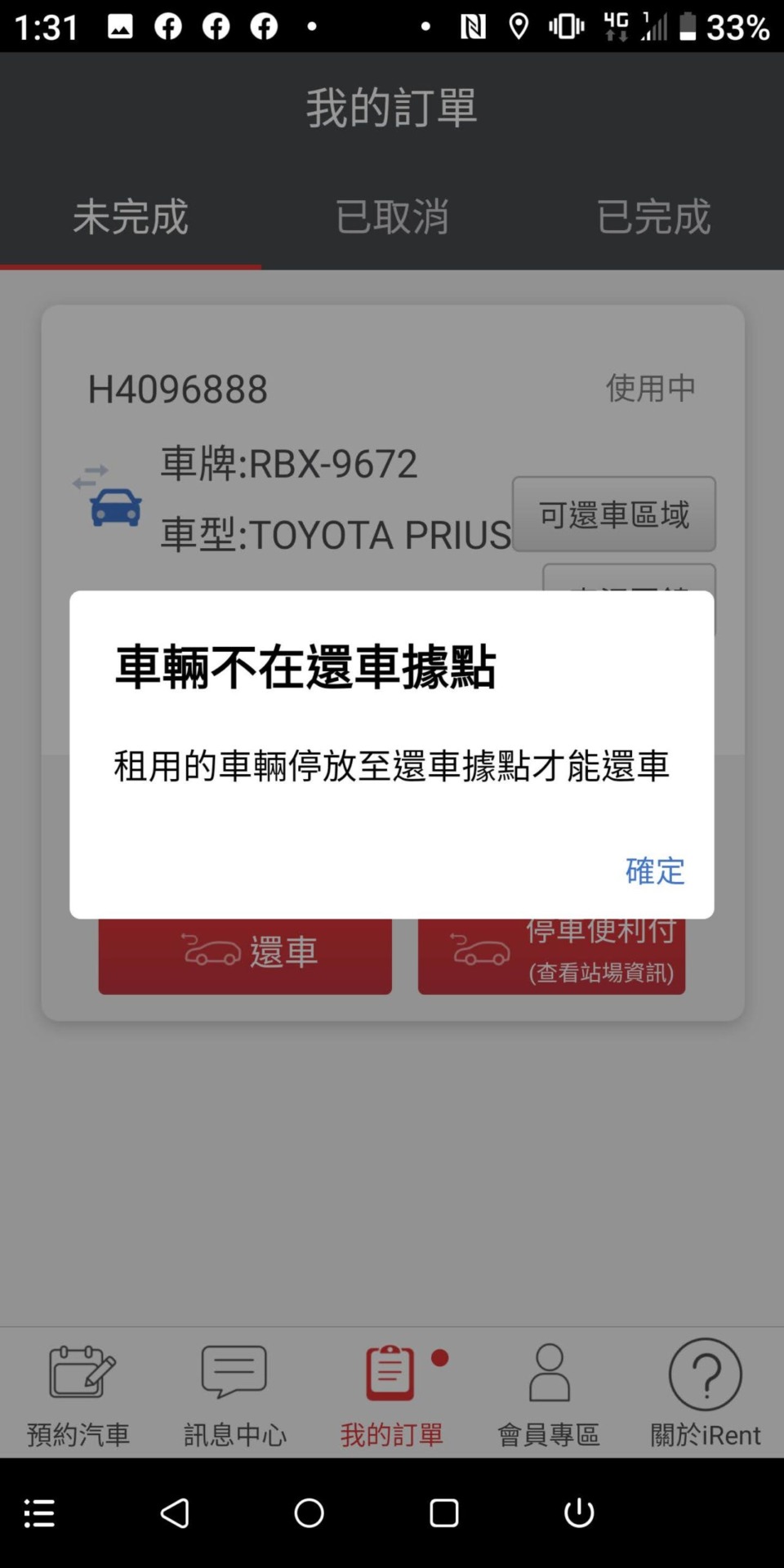Tap the 還車 return car button
The height and width of the screenshot is (1568, 784).
pyautogui.click(x=245, y=955)
